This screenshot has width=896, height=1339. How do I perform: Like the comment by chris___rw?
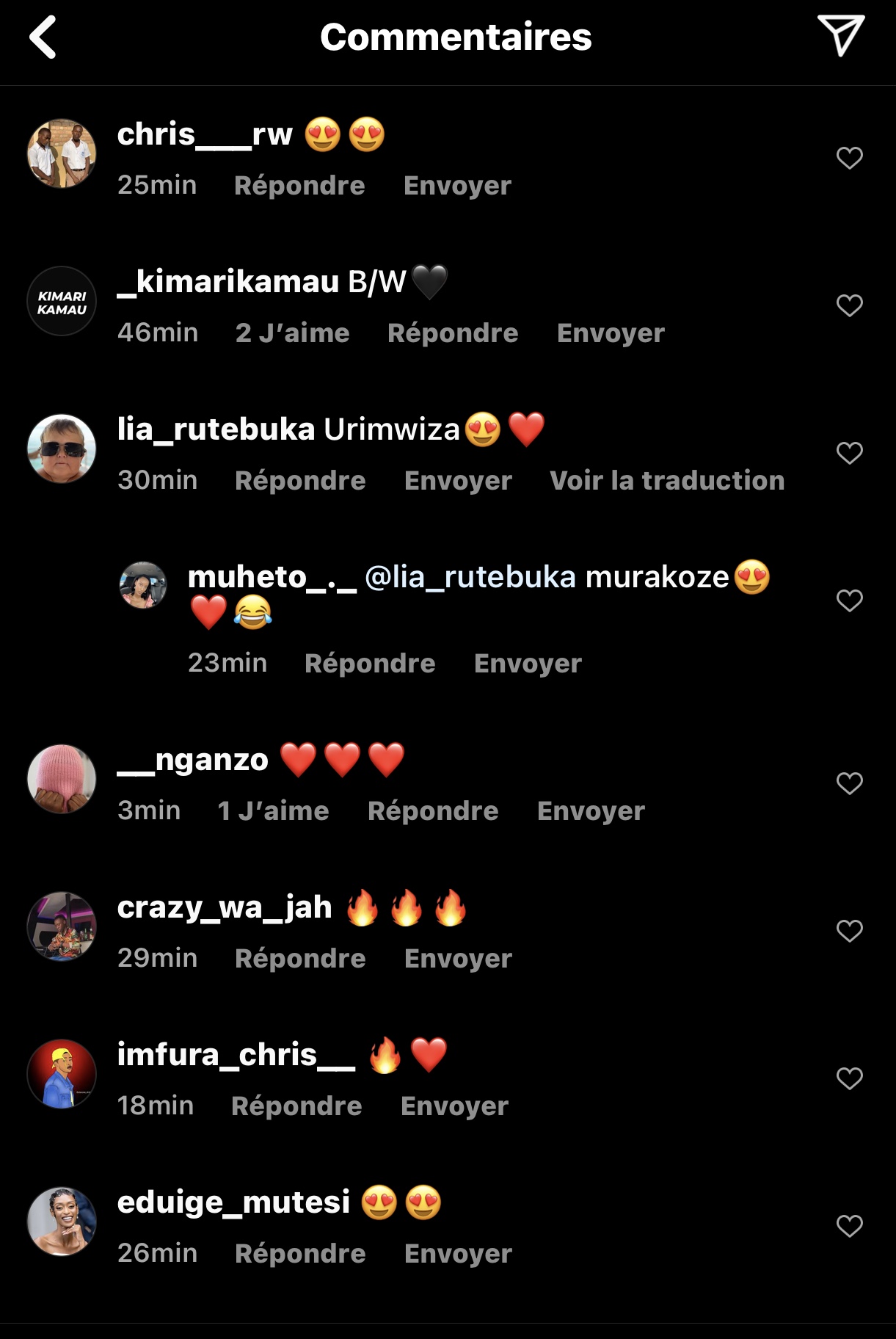[x=849, y=158]
